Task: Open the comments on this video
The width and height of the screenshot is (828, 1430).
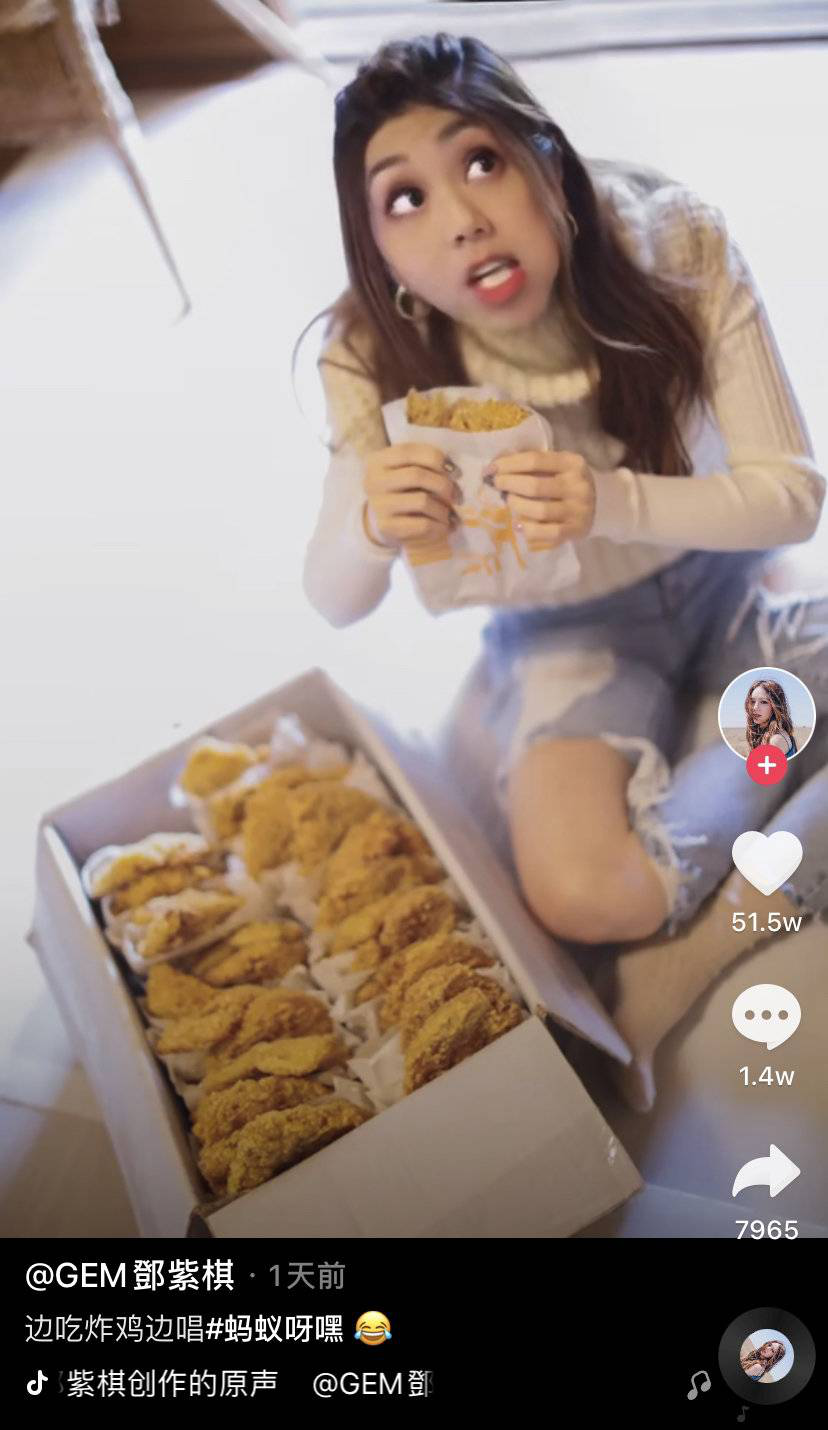Action: [767, 1017]
